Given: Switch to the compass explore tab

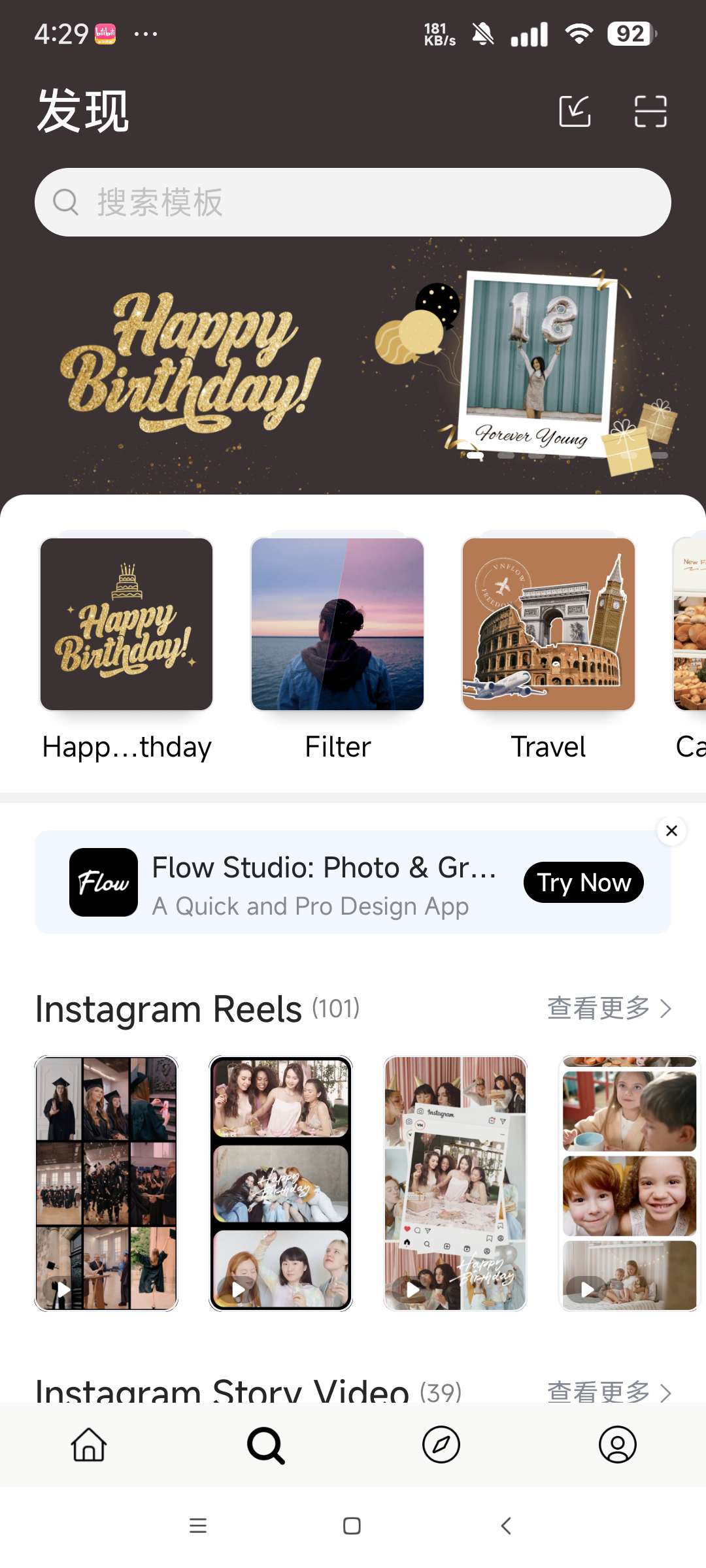Looking at the screenshot, I should [x=441, y=1445].
